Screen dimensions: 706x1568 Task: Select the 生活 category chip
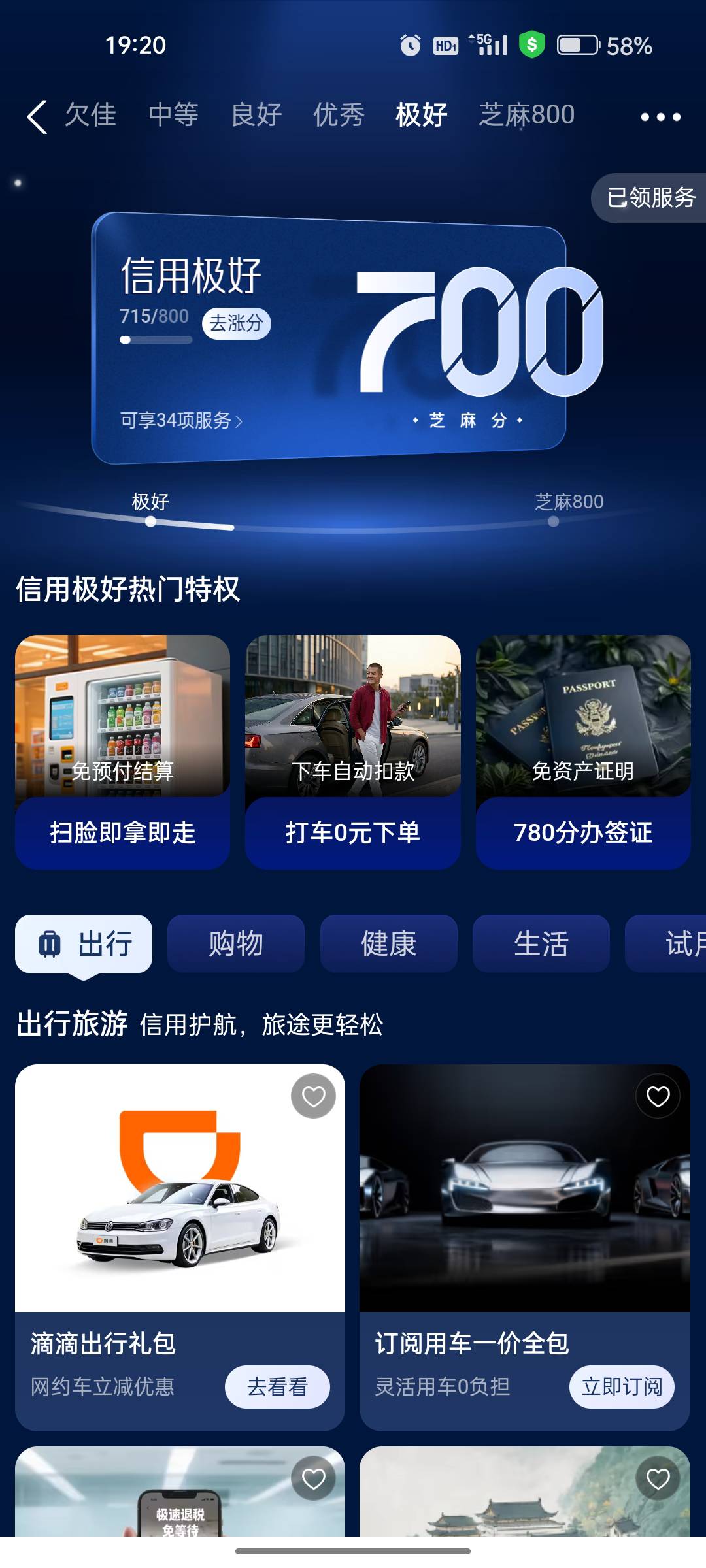tap(541, 943)
